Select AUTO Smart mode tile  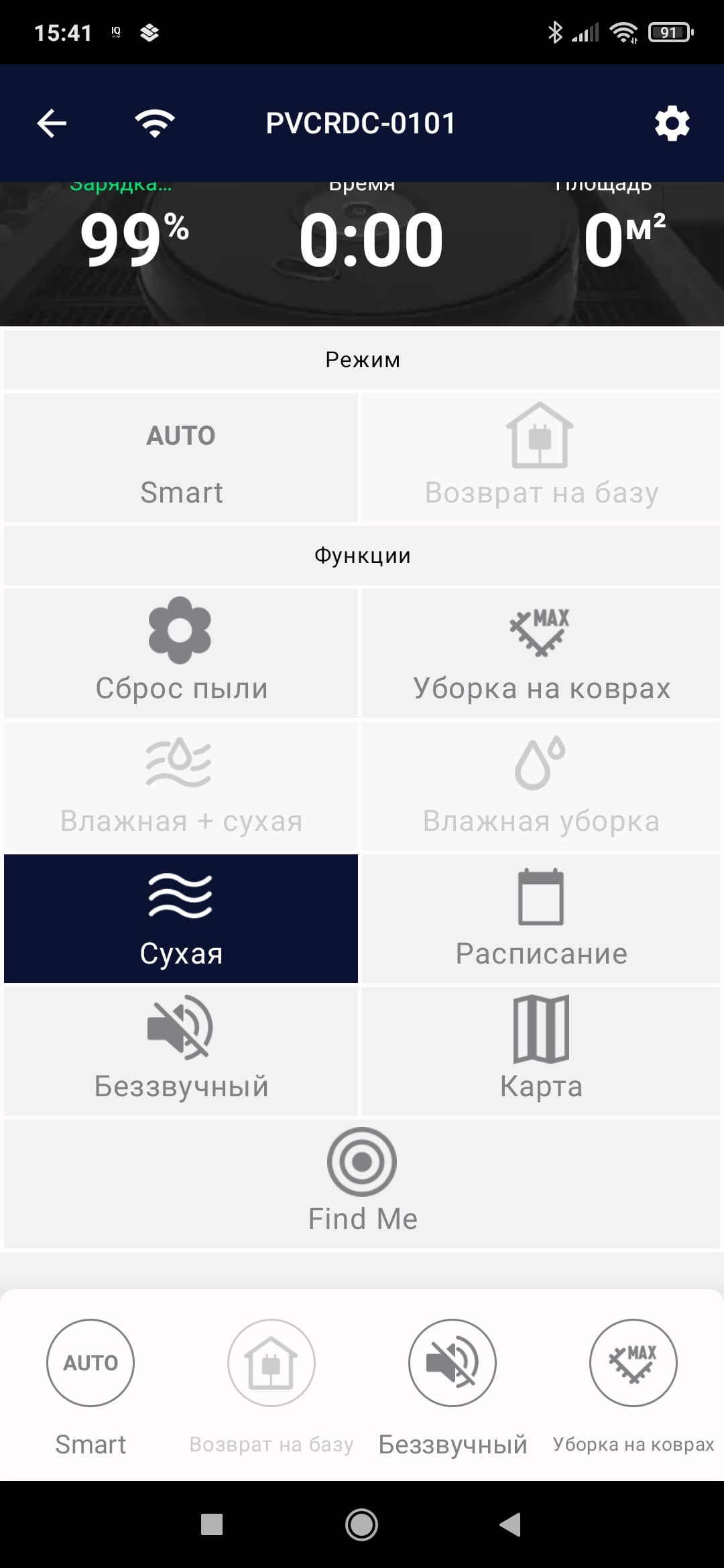(x=181, y=458)
